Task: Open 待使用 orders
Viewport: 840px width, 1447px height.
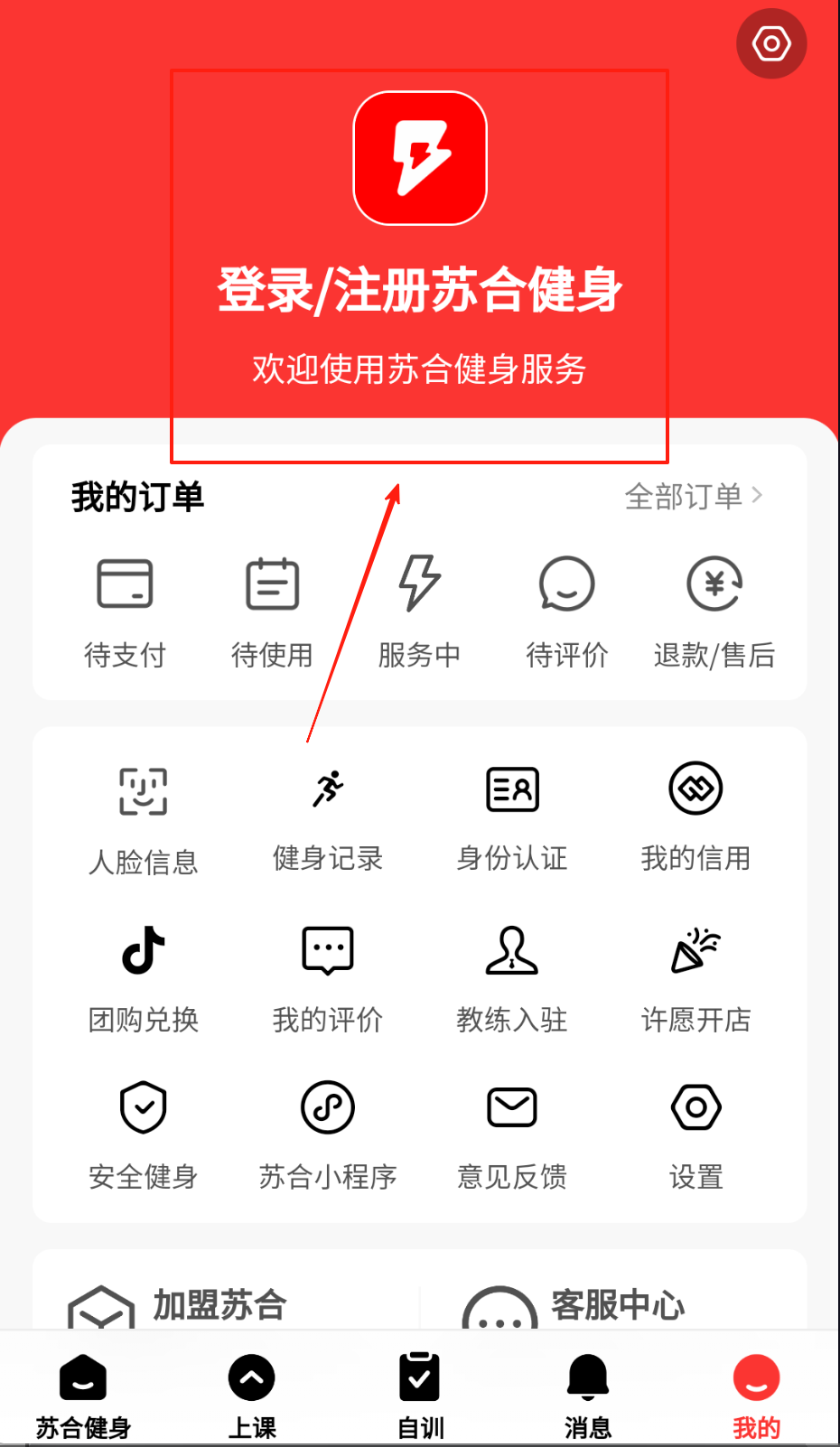Action: click(272, 611)
